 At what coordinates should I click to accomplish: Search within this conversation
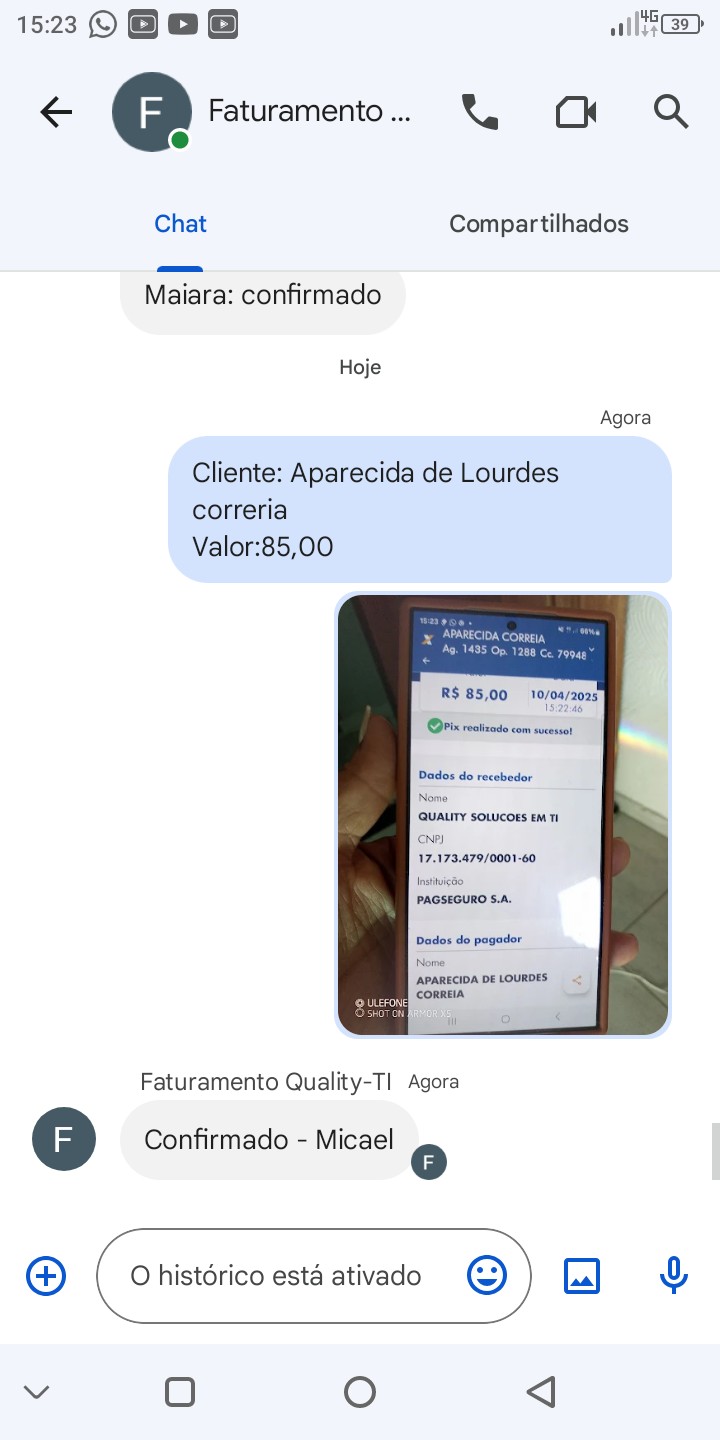point(671,112)
